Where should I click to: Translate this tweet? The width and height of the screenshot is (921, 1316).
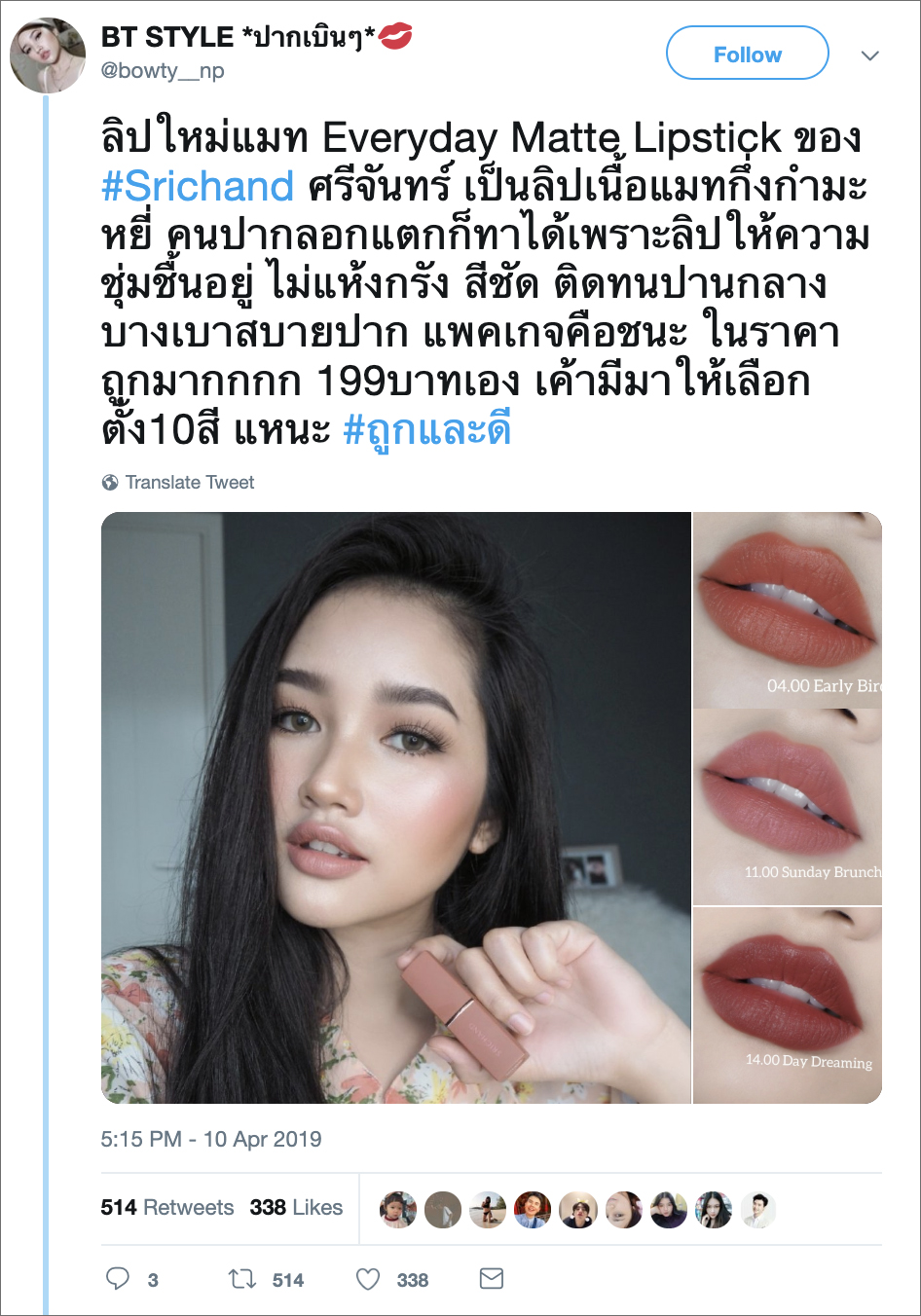pos(189,482)
